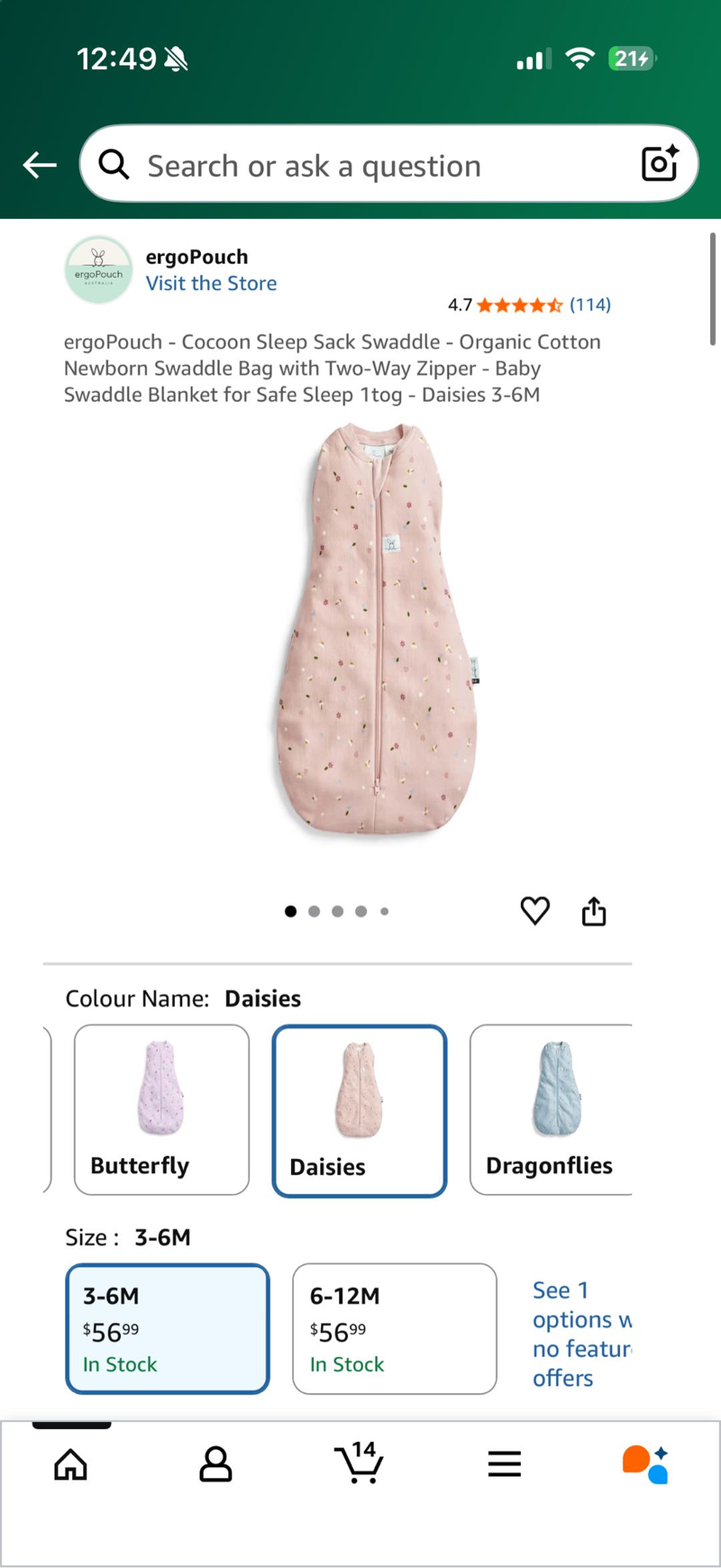The height and width of the screenshot is (1568, 721).
Task: Choose the 6-12M size option
Action: tap(395, 1328)
